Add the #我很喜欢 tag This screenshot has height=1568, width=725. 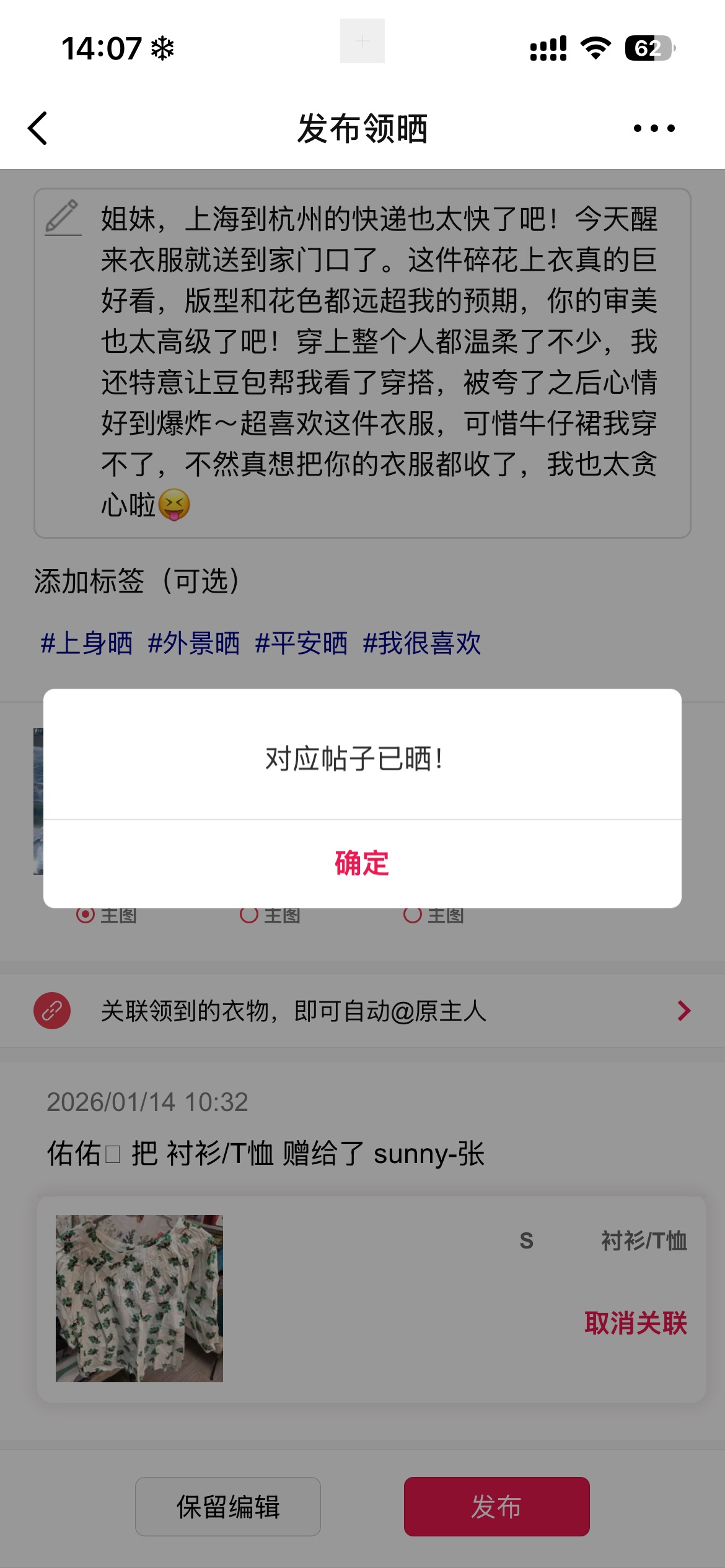[421, 643]
